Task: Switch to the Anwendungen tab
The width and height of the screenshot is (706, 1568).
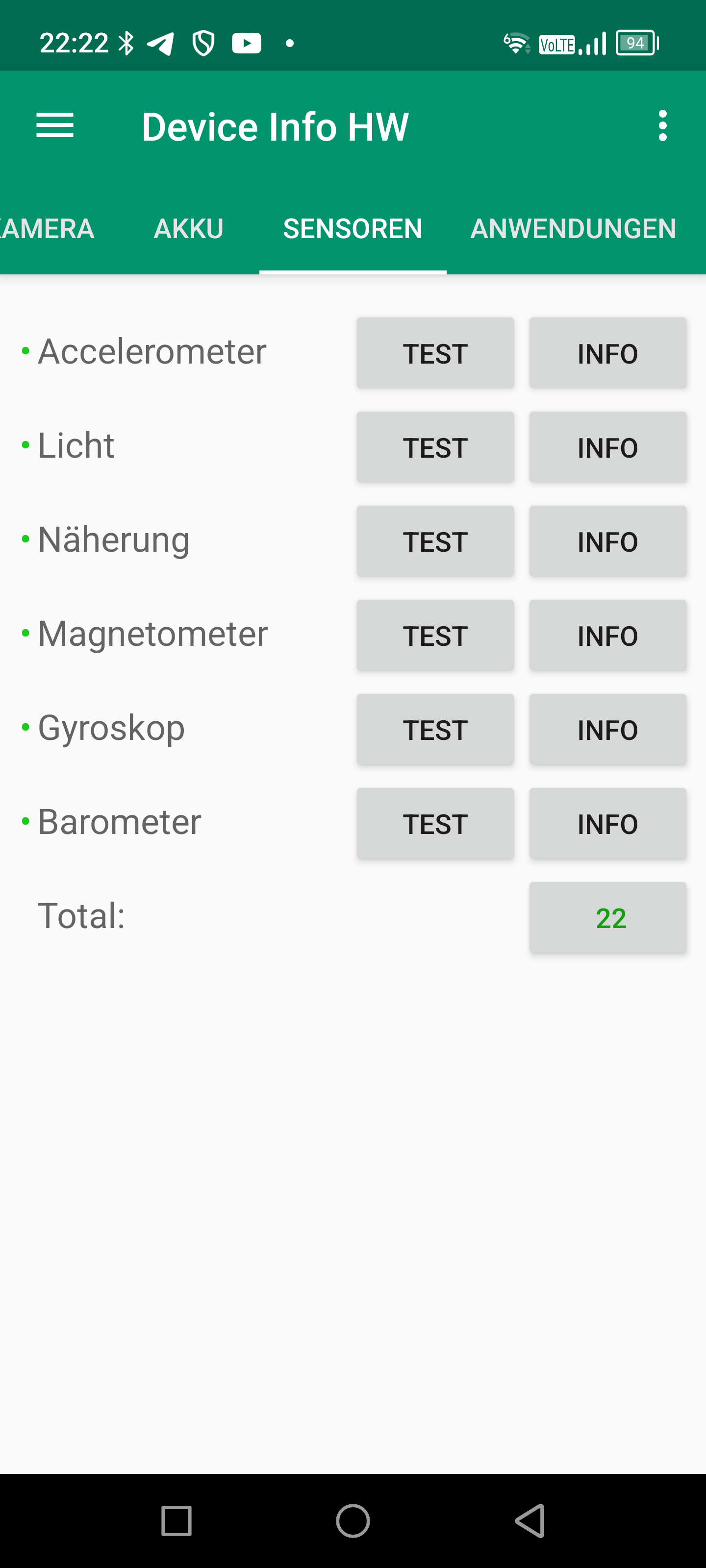Action: 573,229
